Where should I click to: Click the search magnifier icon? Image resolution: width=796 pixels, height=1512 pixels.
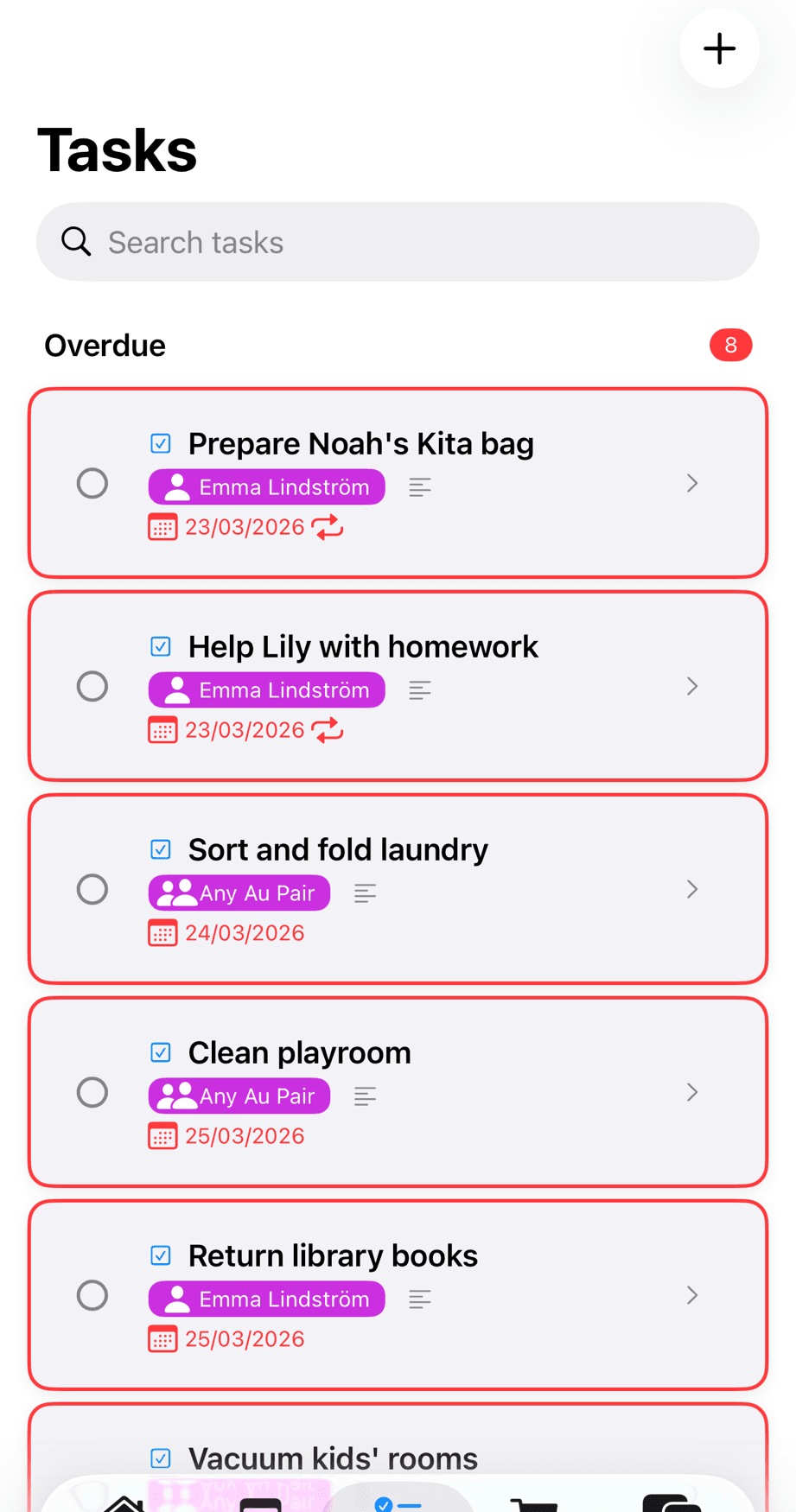pyautogui.click(x=76, y=242)
